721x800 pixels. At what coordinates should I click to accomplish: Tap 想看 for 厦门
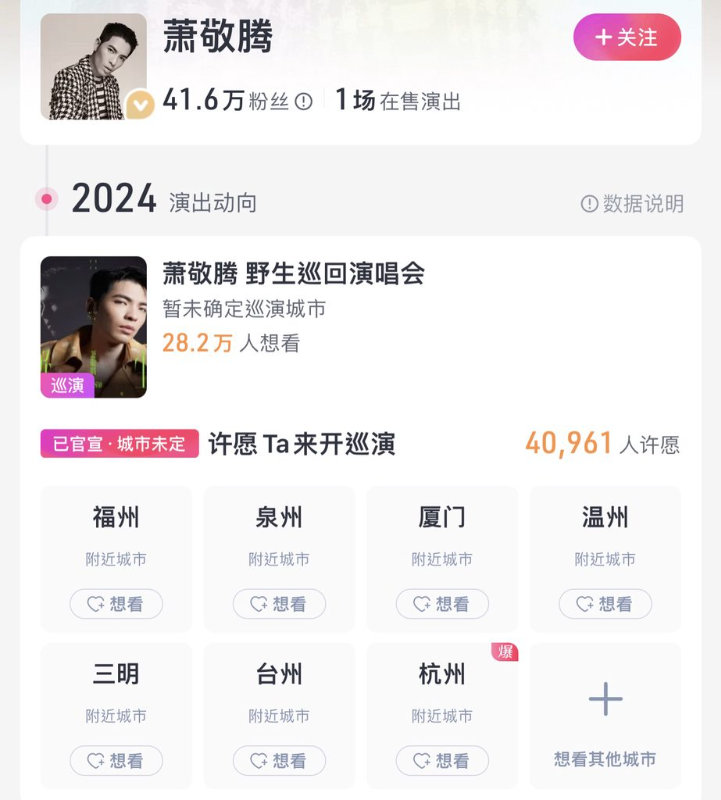[x=442, y=604]
